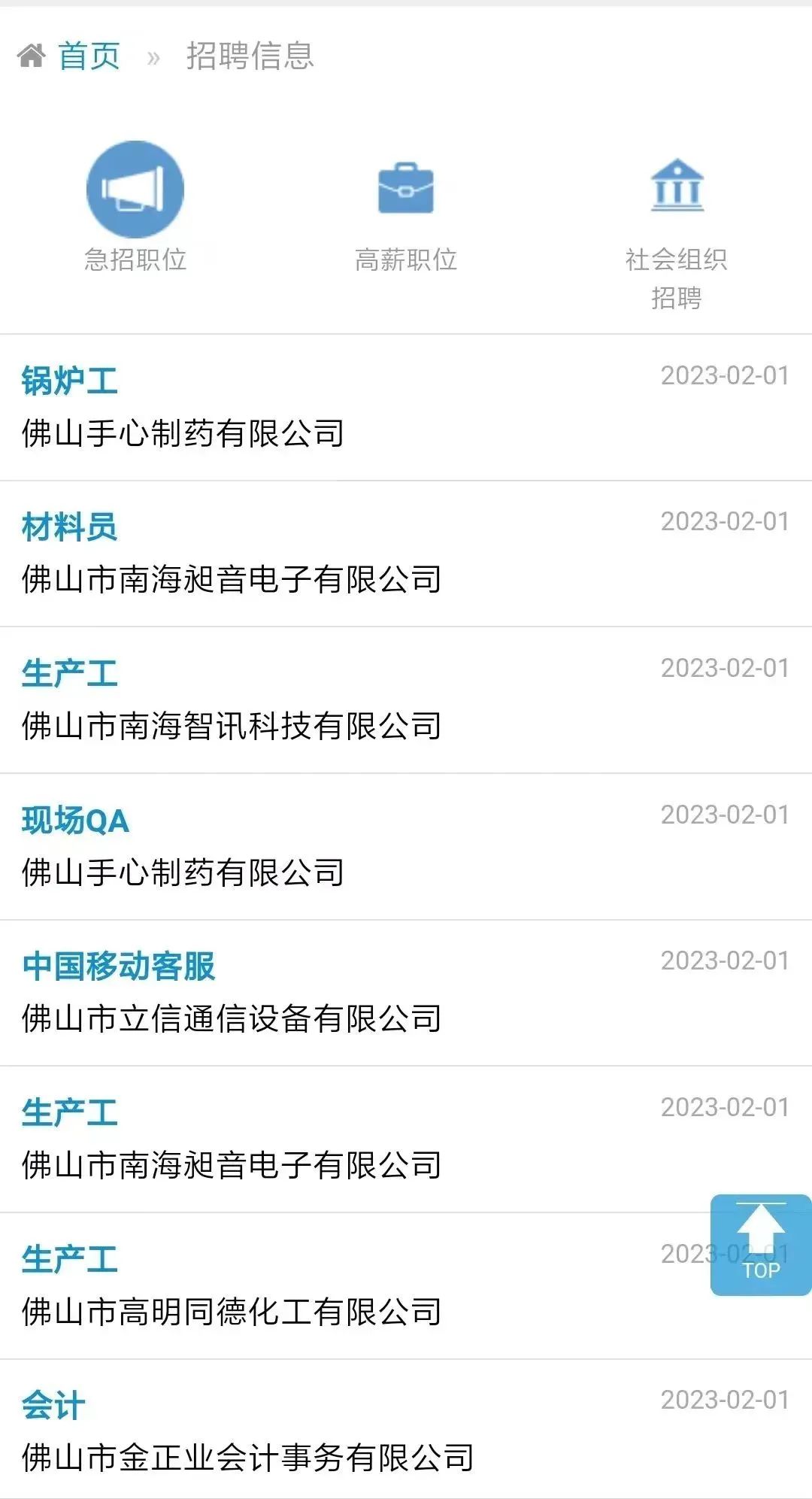Go to the 首页 home link
Screen dimensions: 812x1499
[87, 56]
